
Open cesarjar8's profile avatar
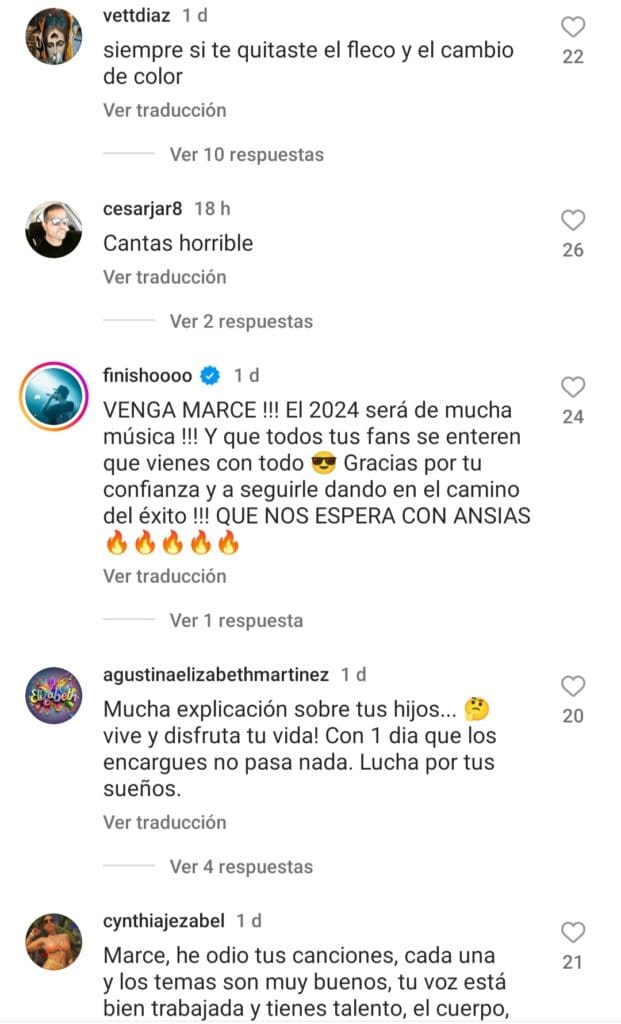coord(53,229)
